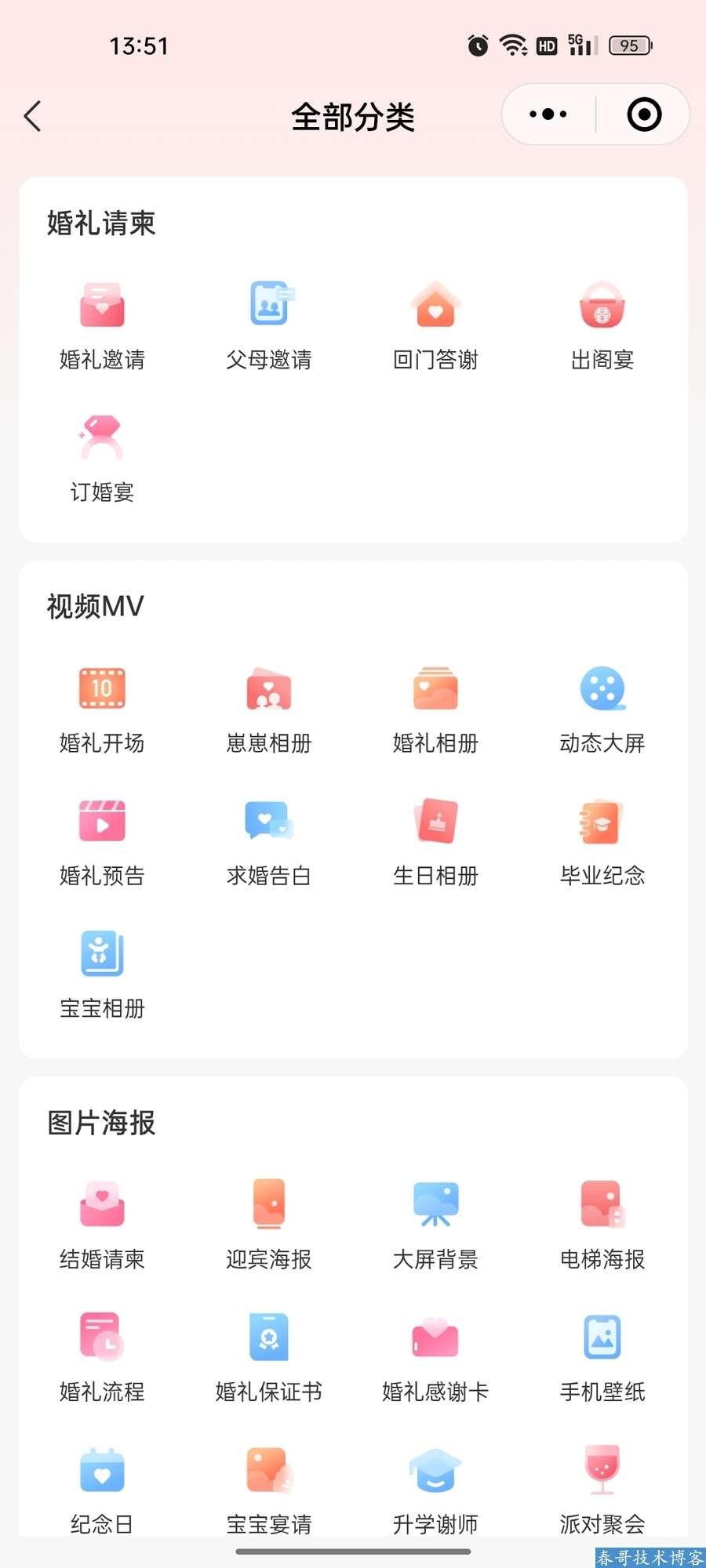Open the 婚礼开场 film strip icon
This screenshot has height=1568, width=706.
[x=101, y=689]
